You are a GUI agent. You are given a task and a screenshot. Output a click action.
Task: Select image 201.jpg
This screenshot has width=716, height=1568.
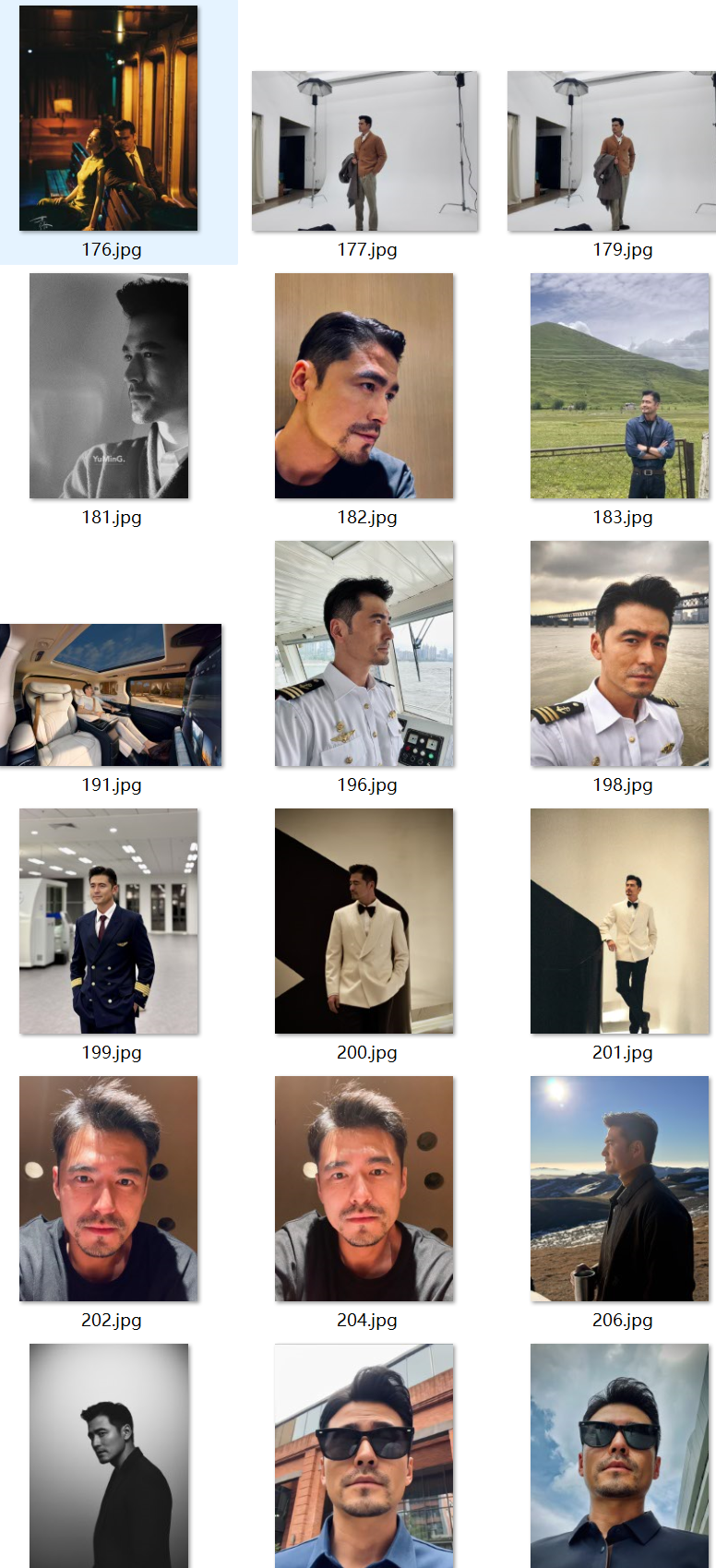click(x=619, y=921)
